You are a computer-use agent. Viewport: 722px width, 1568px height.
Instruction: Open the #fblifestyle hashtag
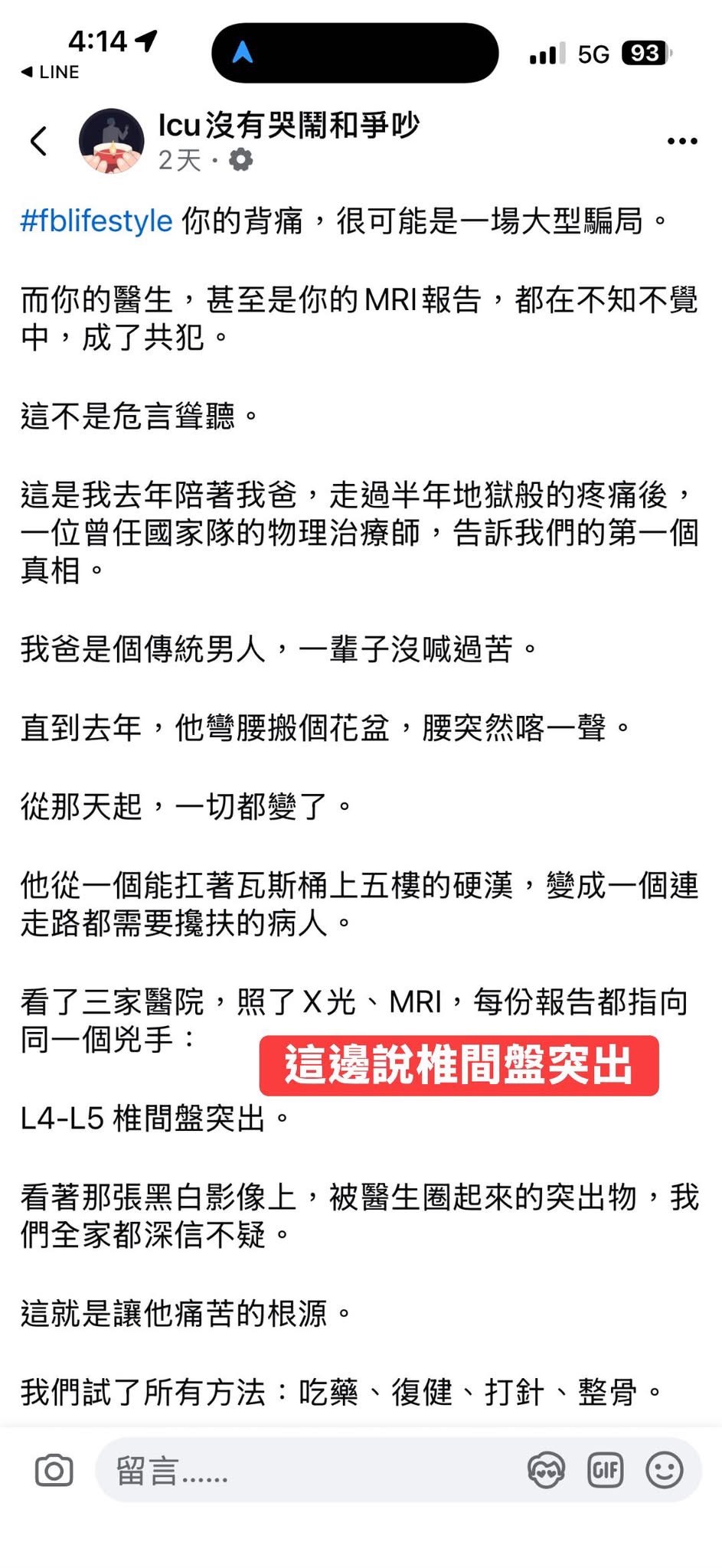[x=96, y=221]
